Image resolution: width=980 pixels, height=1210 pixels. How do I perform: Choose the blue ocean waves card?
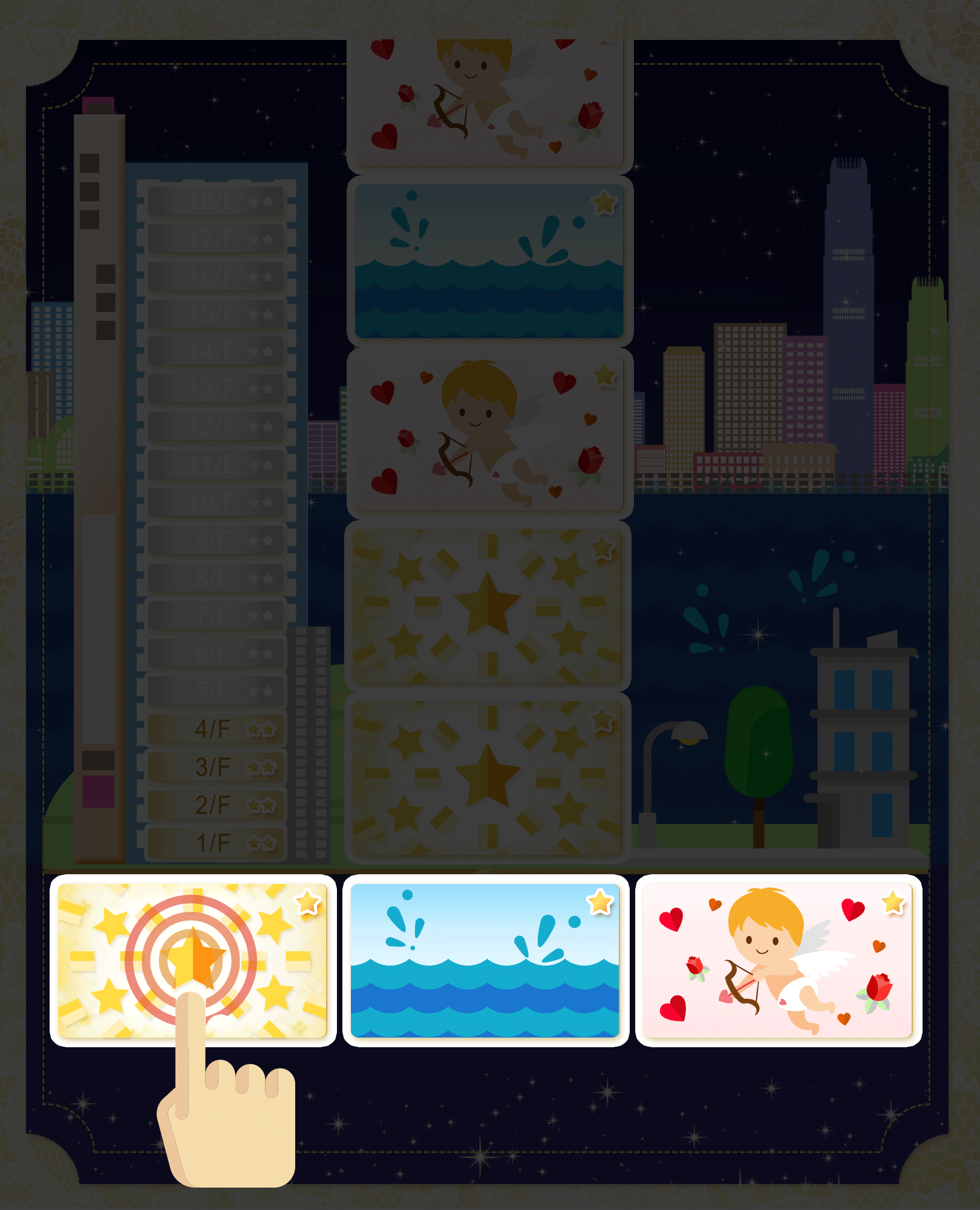(x=485, y=960)
